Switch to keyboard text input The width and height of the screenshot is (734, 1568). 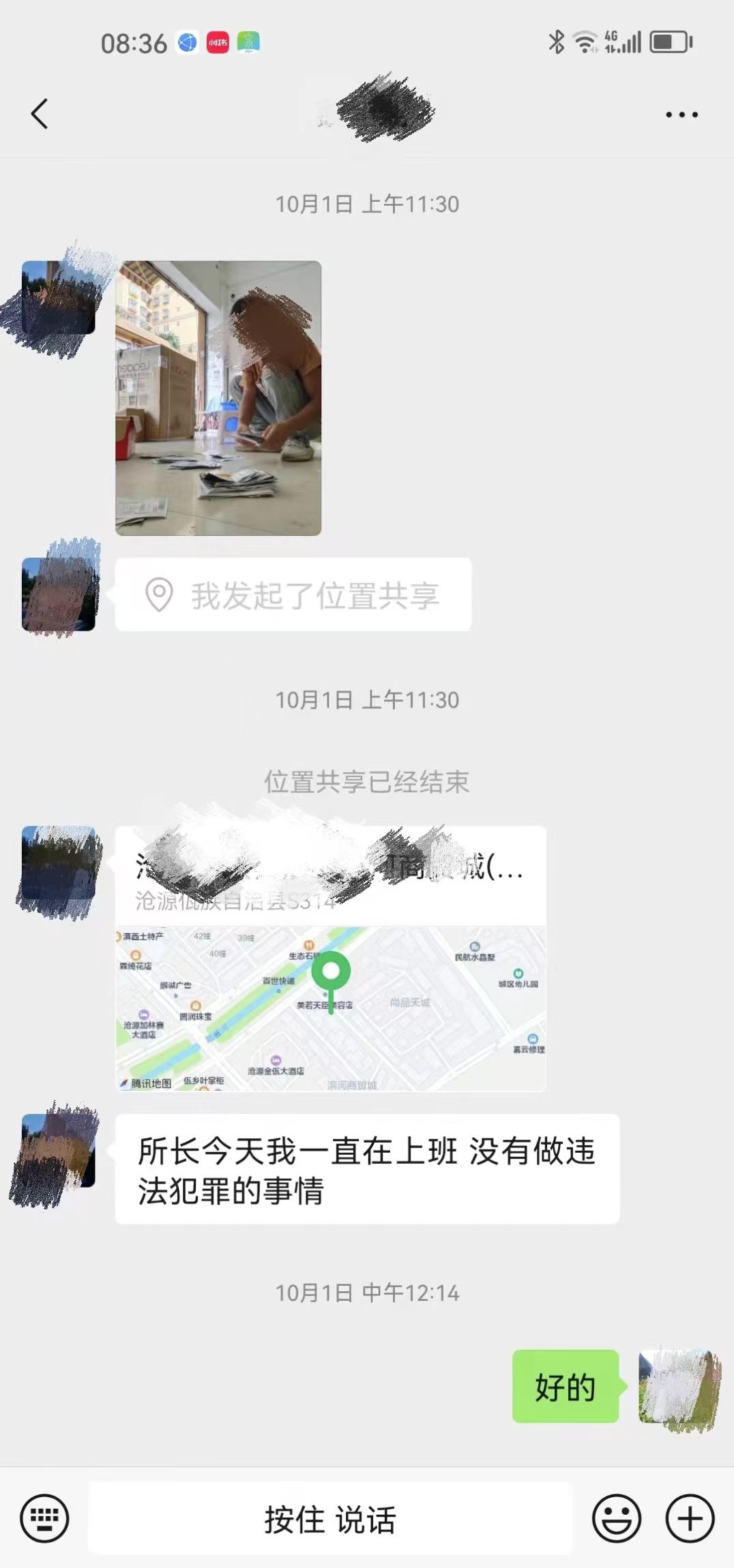[44, 1519]
